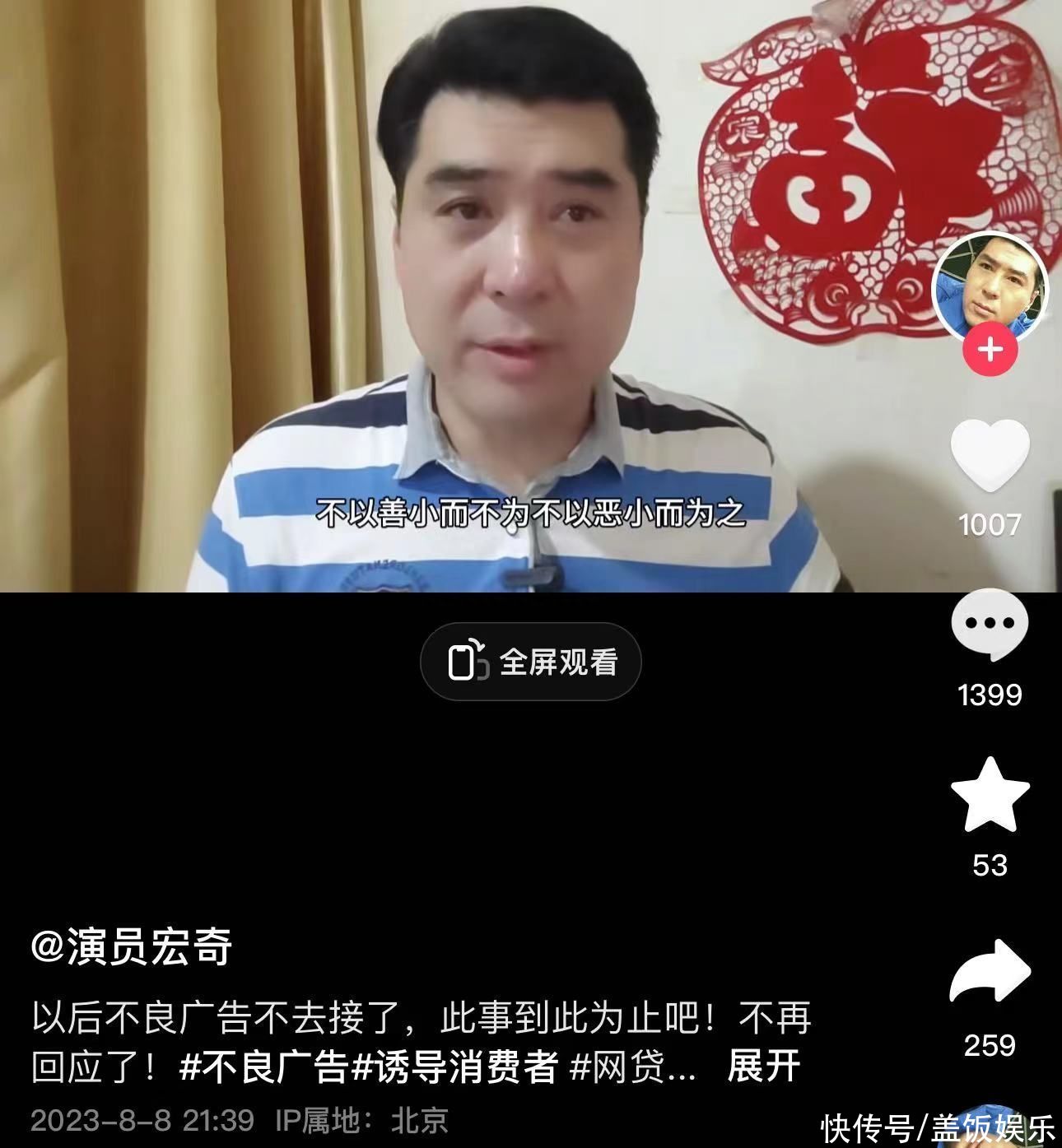Open hashtag #诱导消费者
The width and height of the screenshot is (1062, 1148).
click(x=455, y=1067)
